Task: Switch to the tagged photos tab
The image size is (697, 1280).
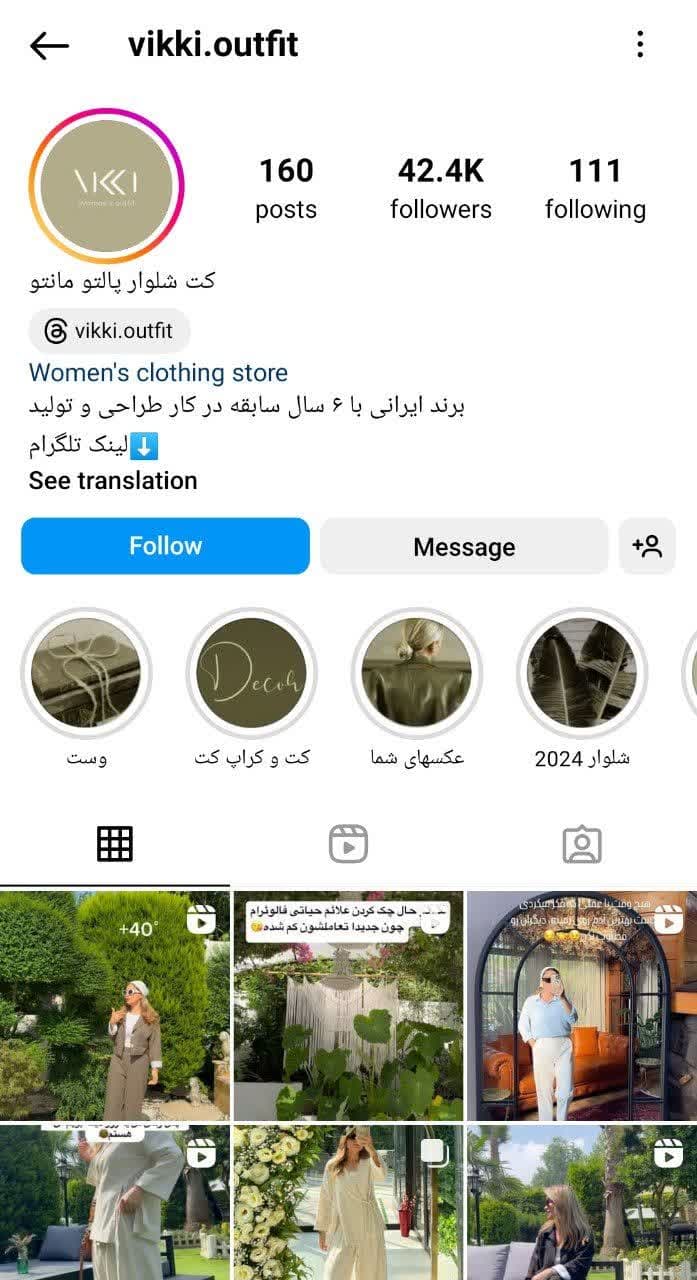Action: point(581,844)
